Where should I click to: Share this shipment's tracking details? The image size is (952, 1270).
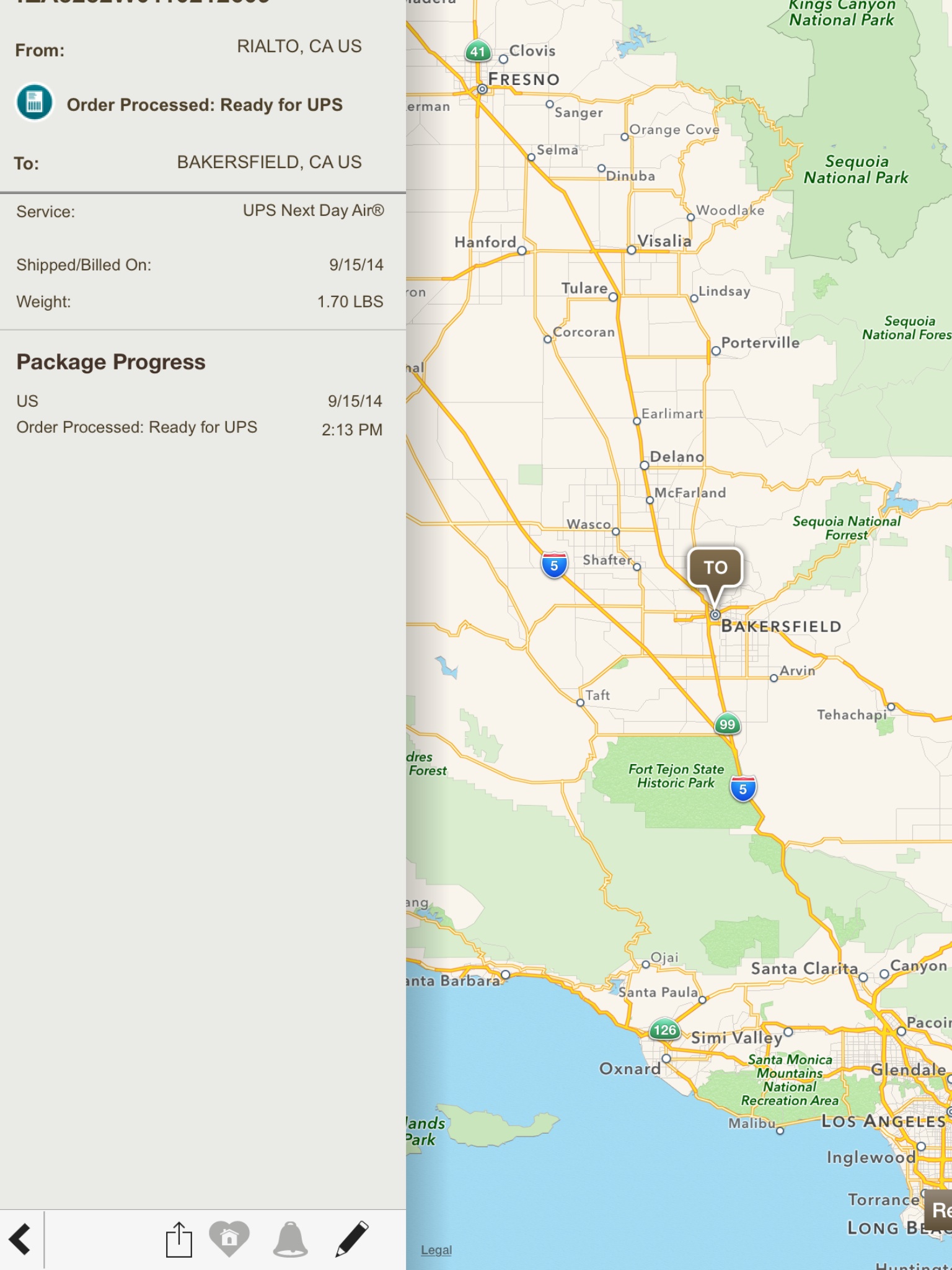tap(178, 1239)
